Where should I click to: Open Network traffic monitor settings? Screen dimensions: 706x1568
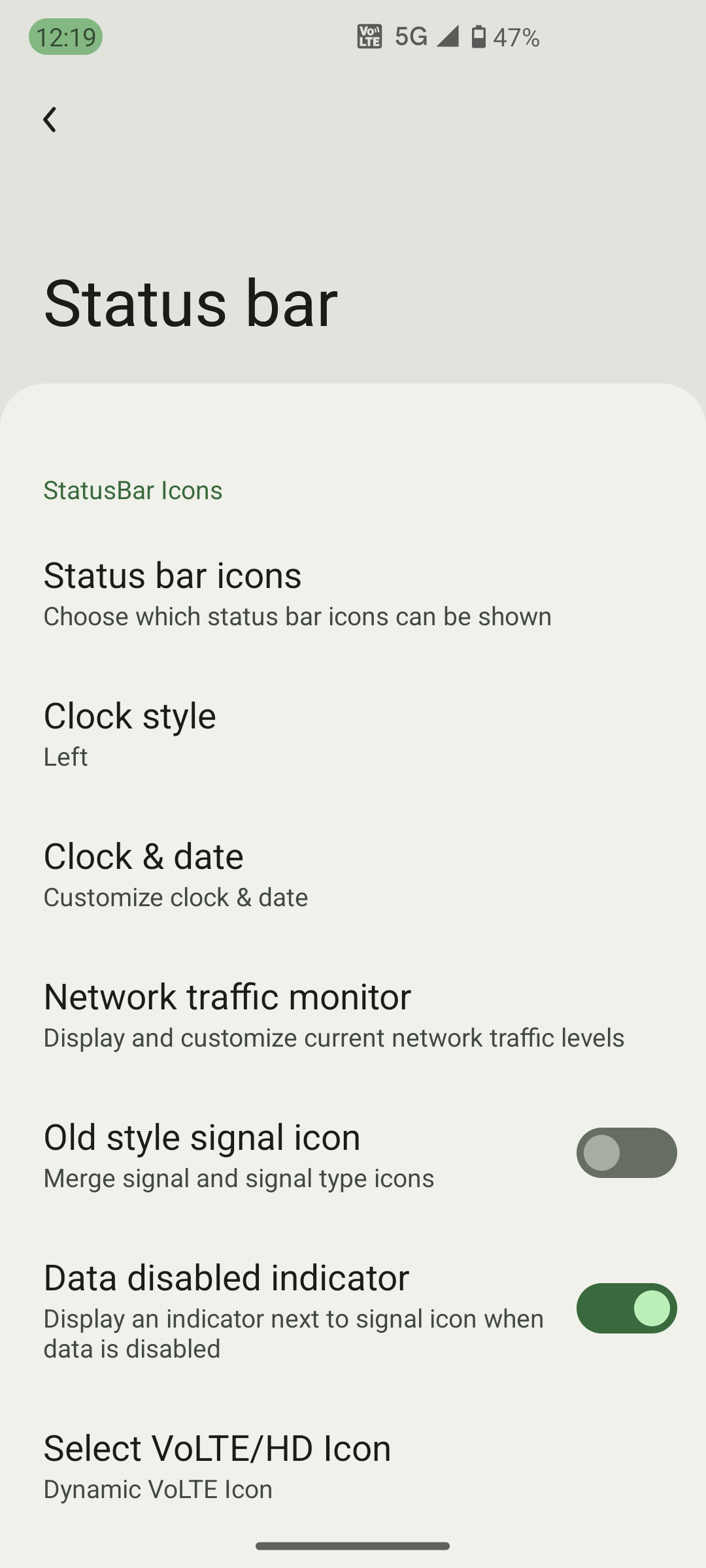click(x=333, y=1015)
